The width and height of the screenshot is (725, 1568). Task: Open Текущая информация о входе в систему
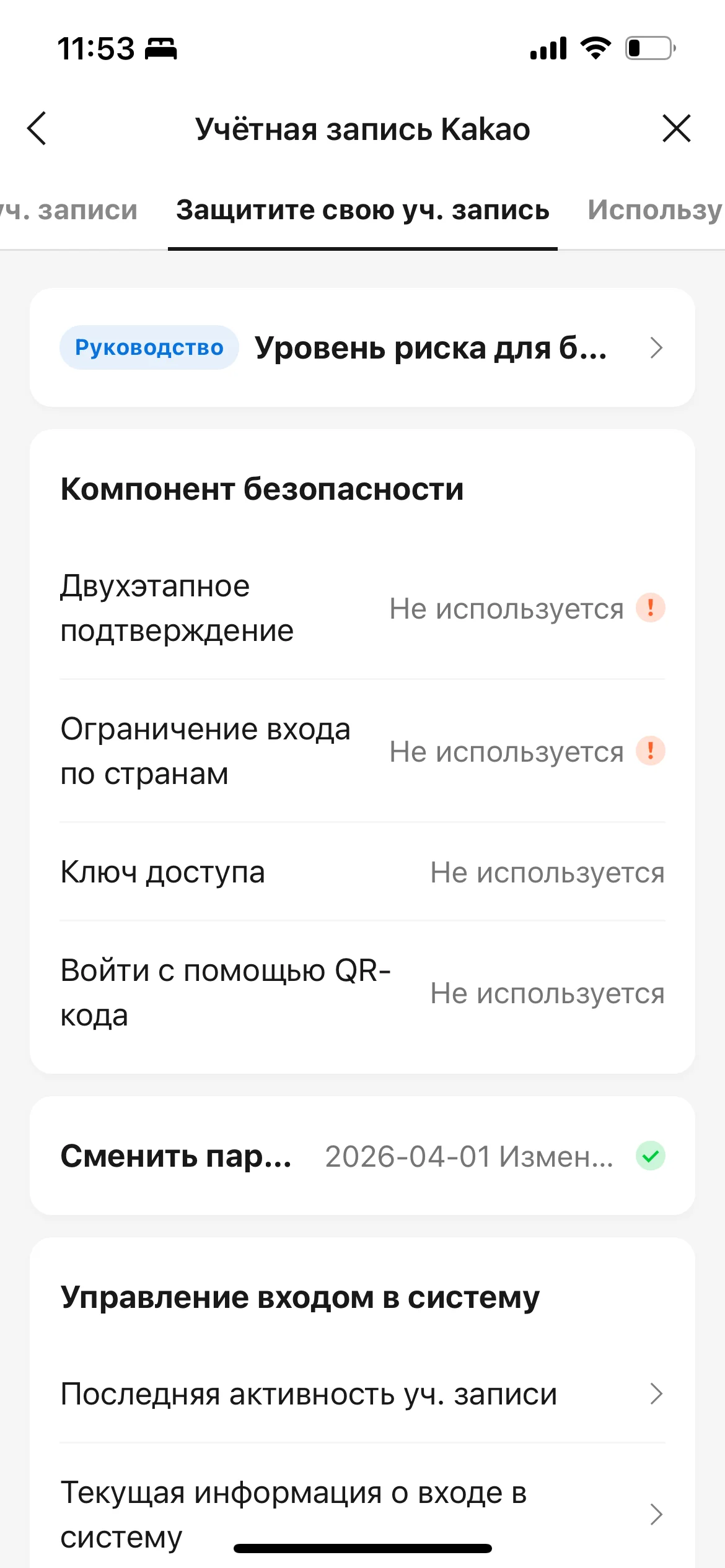click(x=362, y=1514)
